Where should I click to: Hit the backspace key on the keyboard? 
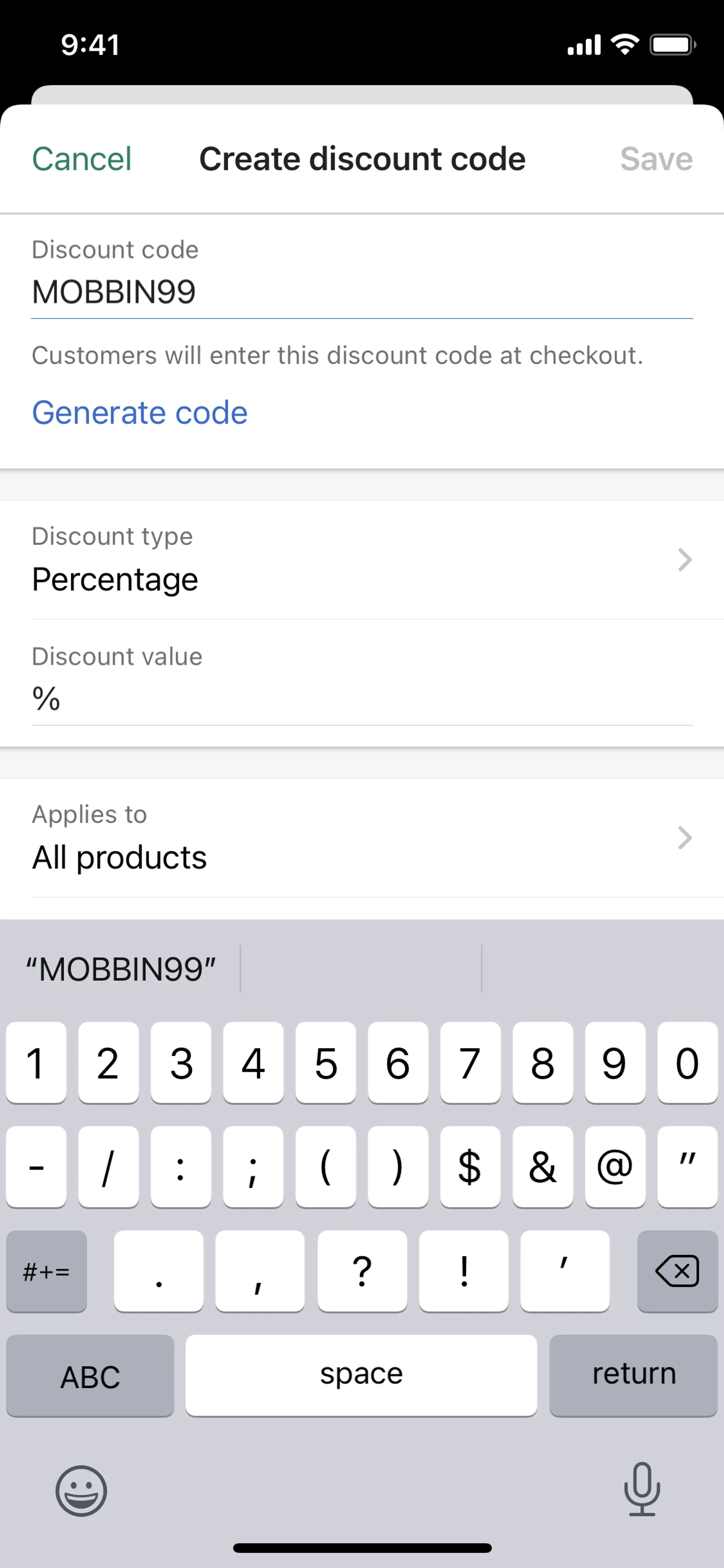click(677, 1271)
